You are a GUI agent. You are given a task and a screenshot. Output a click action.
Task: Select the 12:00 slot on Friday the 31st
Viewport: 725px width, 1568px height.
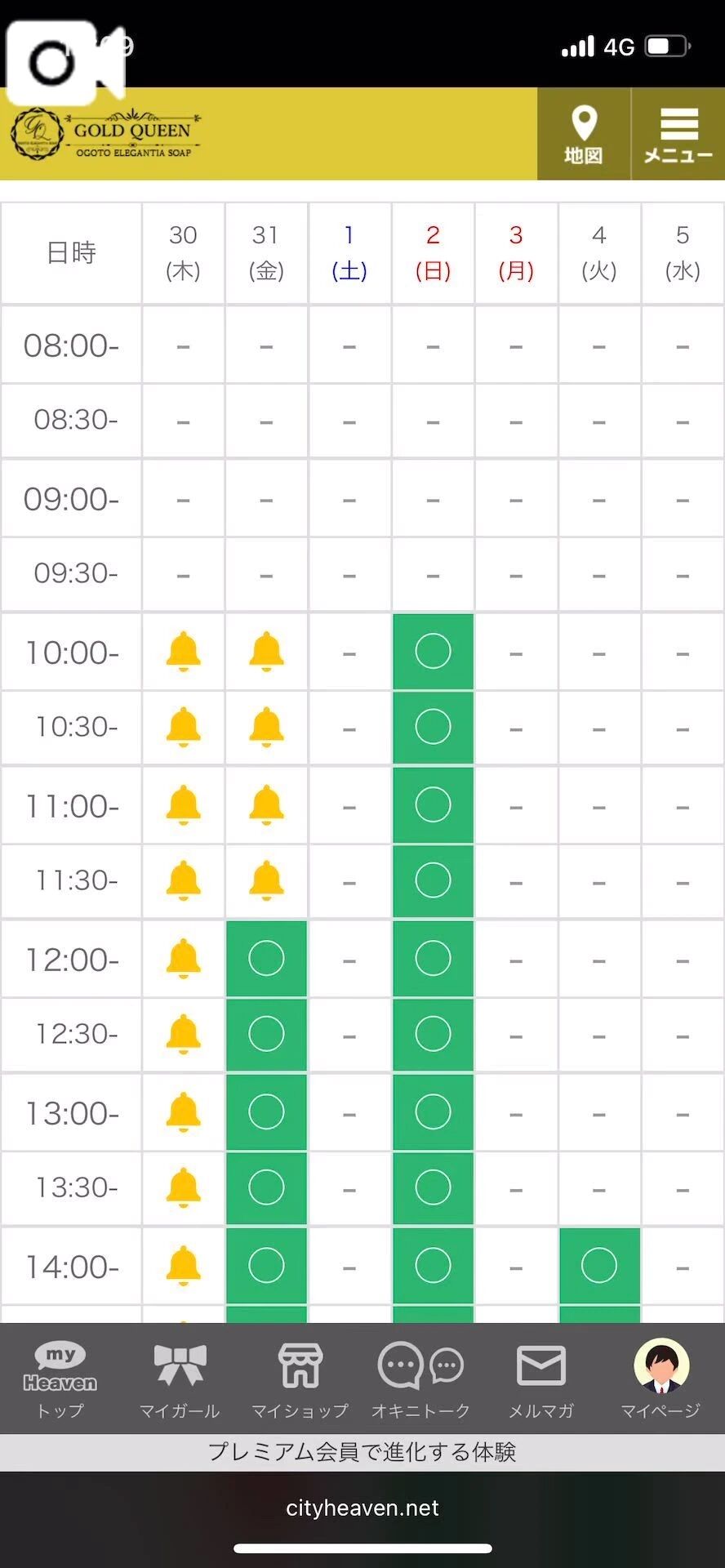click(266, 959)
